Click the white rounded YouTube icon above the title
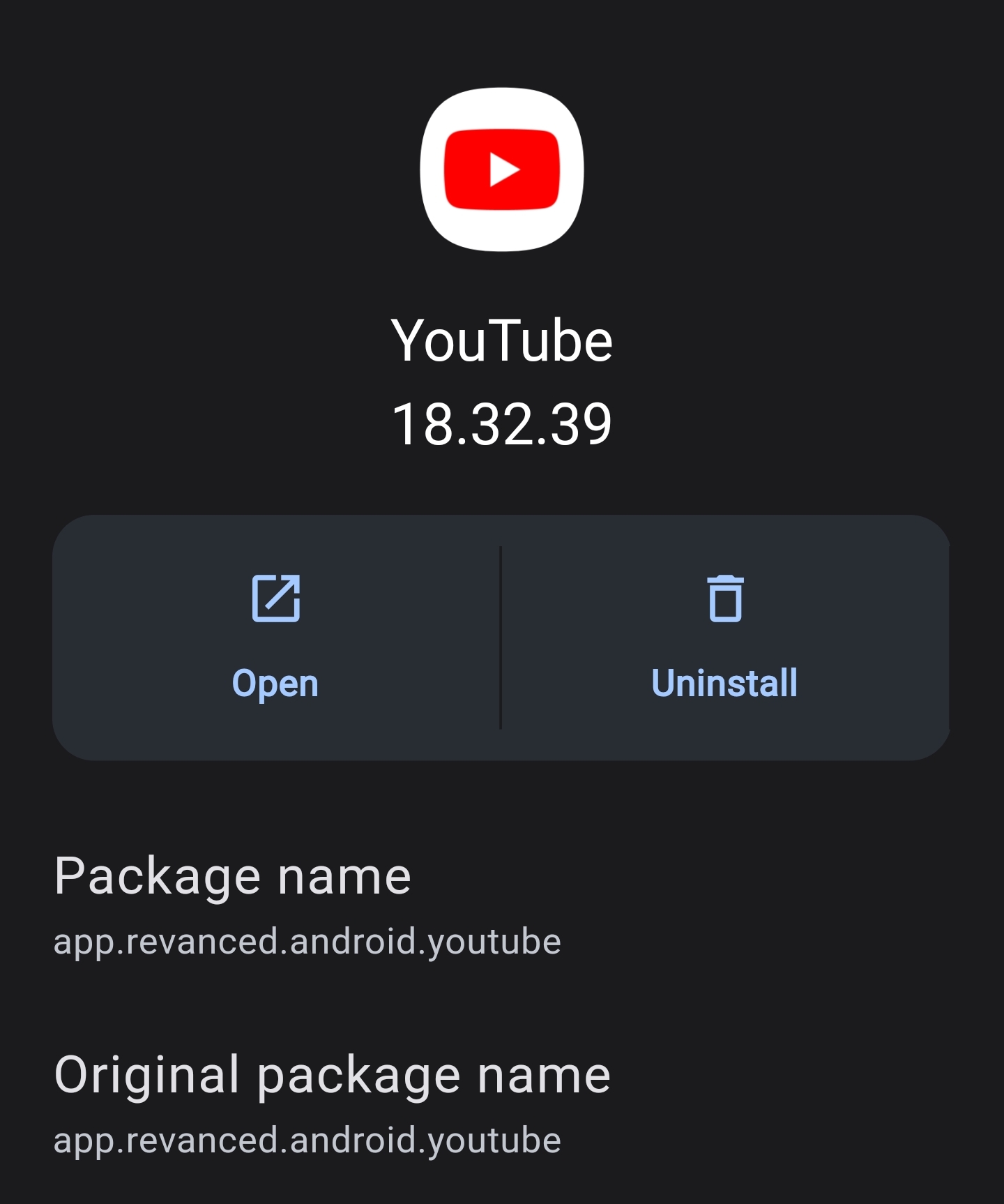 pos(502,167)
